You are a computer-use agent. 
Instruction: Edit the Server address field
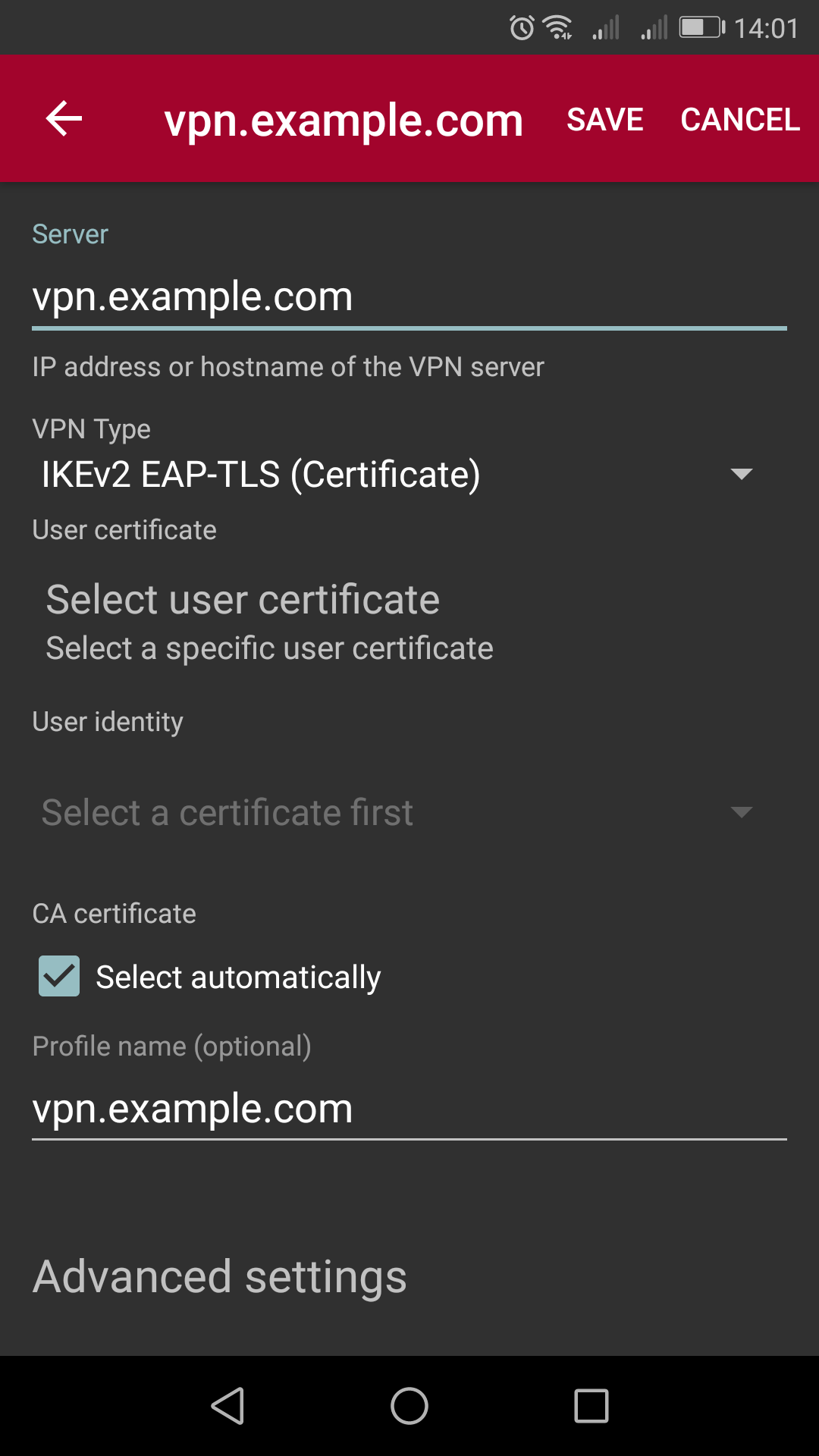(408, 297)
